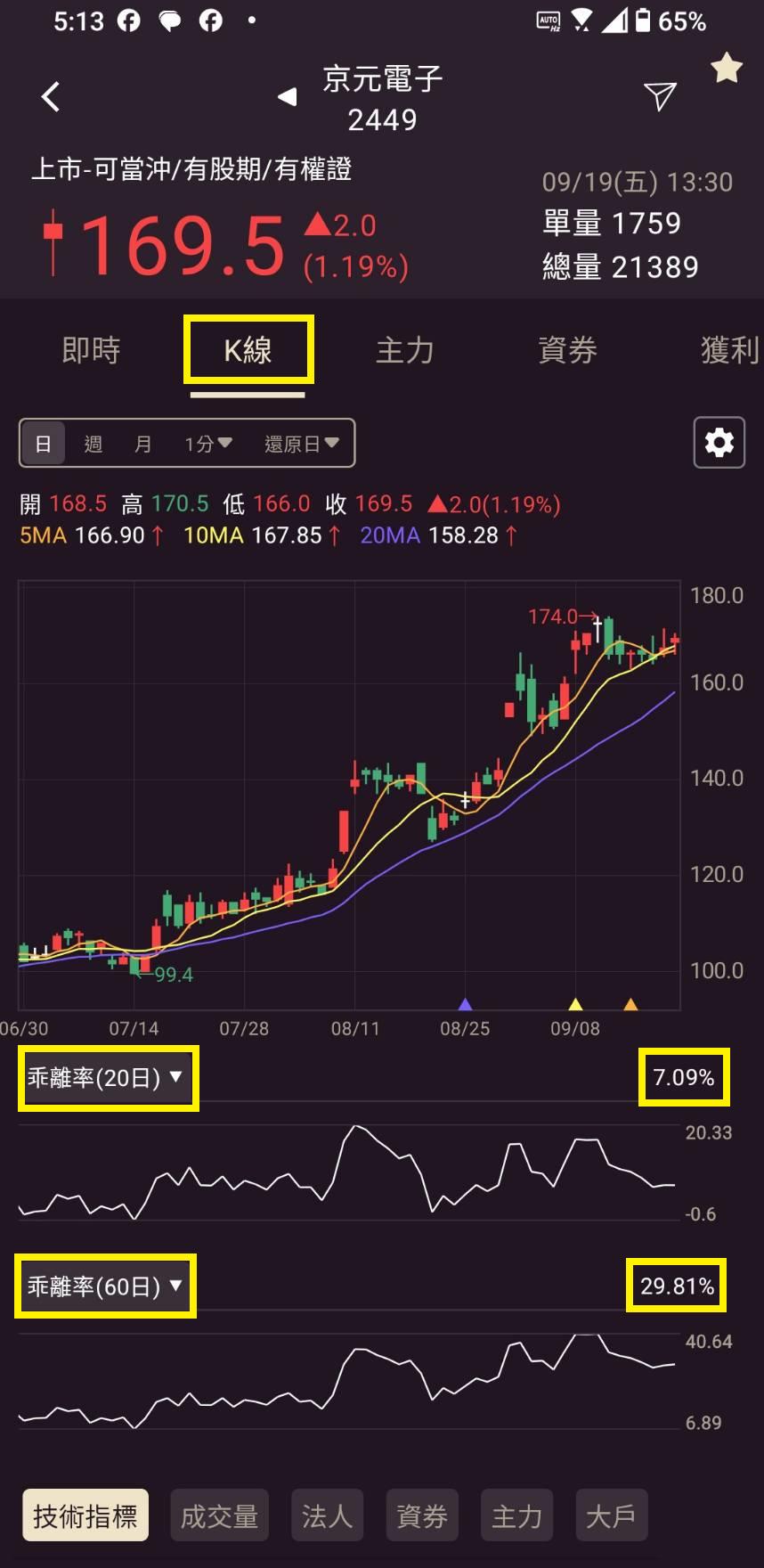Screen dimensions: 764x1568
Task: Tap the back arrow to exit stock page
Action: tap(51, 96)
